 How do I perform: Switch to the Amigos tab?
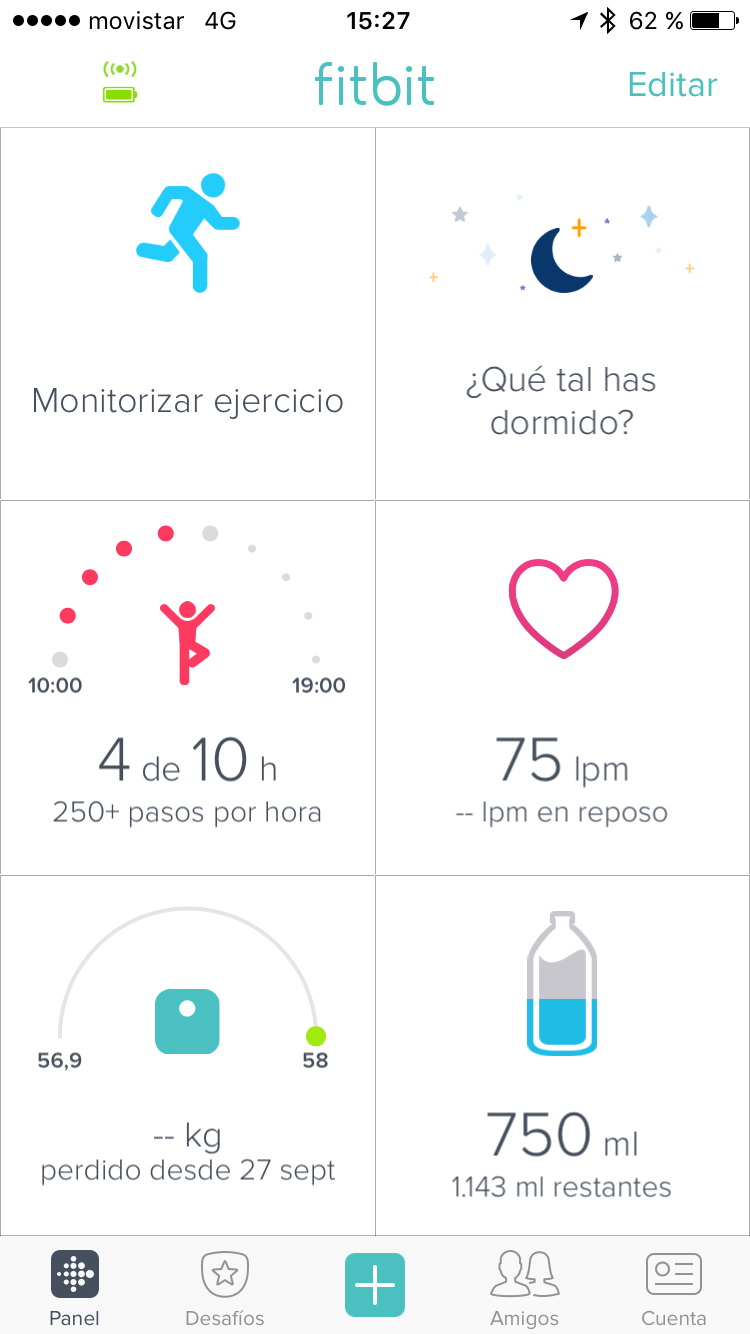[x=524, y=1288]
